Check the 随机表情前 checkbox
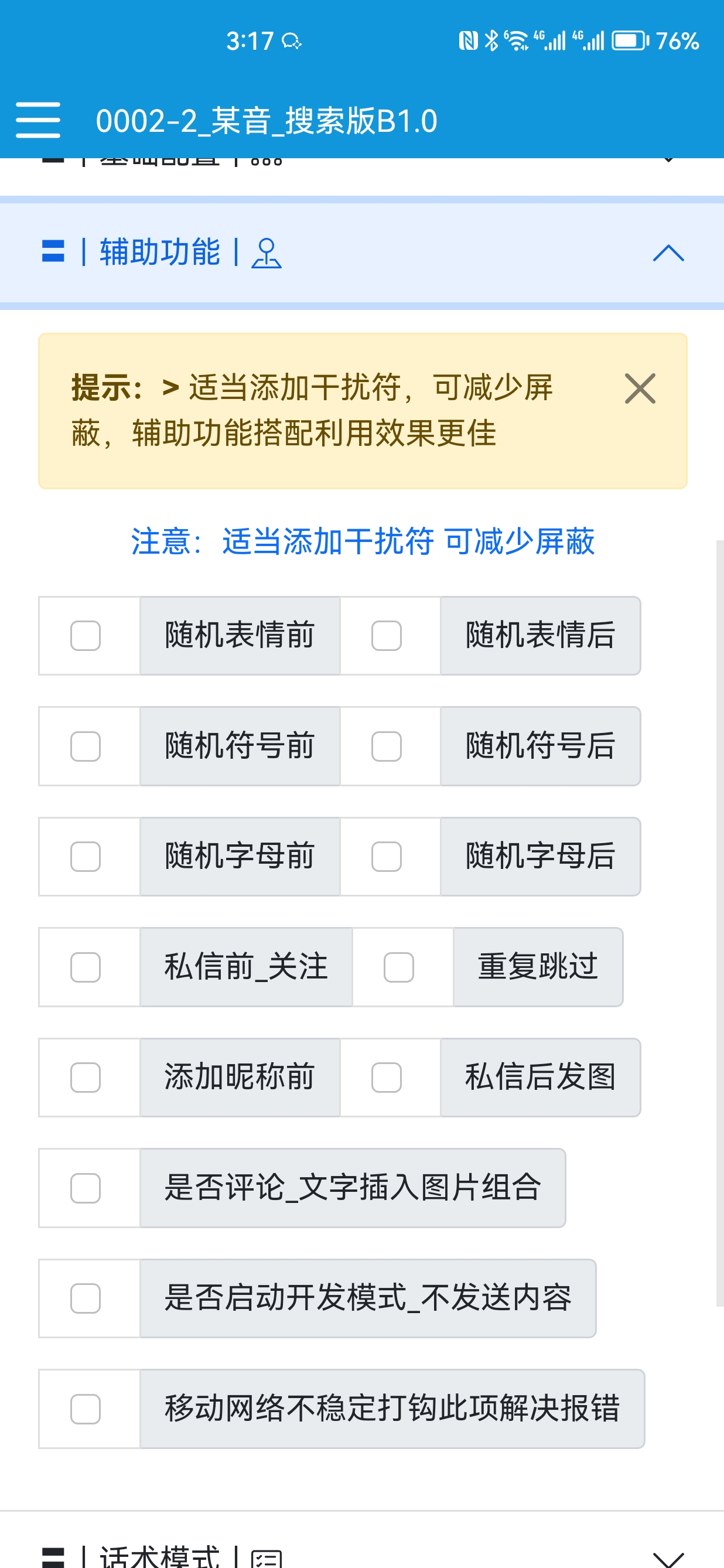This screenshot has height=1568, width=724. (x=85, y=636)
